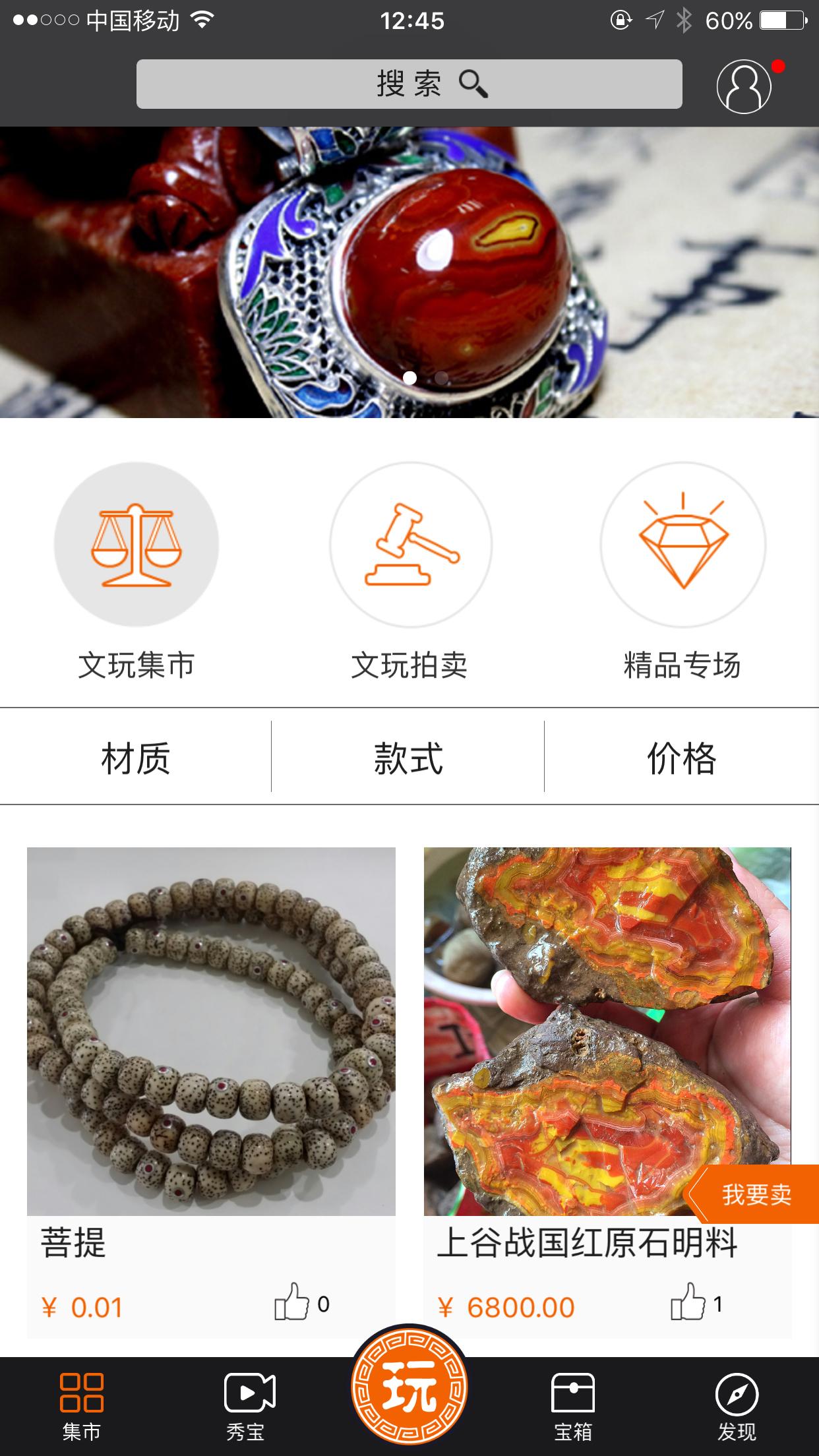Open 文玩拍卖 auctions
This screenshot has width=819, height=1456.
[410, 571]
